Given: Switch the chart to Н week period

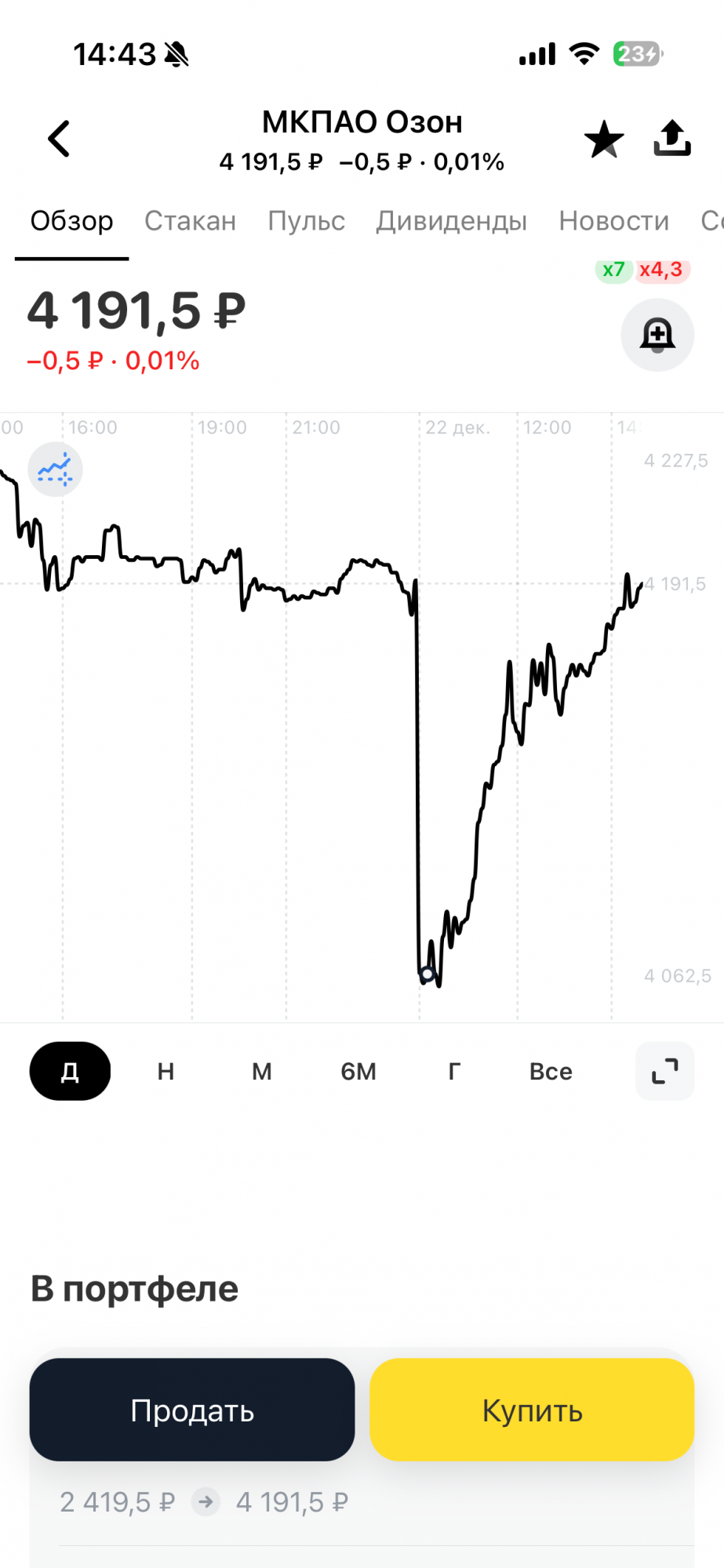Looking at the screenshot, I should pyautogui.click(x=166, y=1071).
